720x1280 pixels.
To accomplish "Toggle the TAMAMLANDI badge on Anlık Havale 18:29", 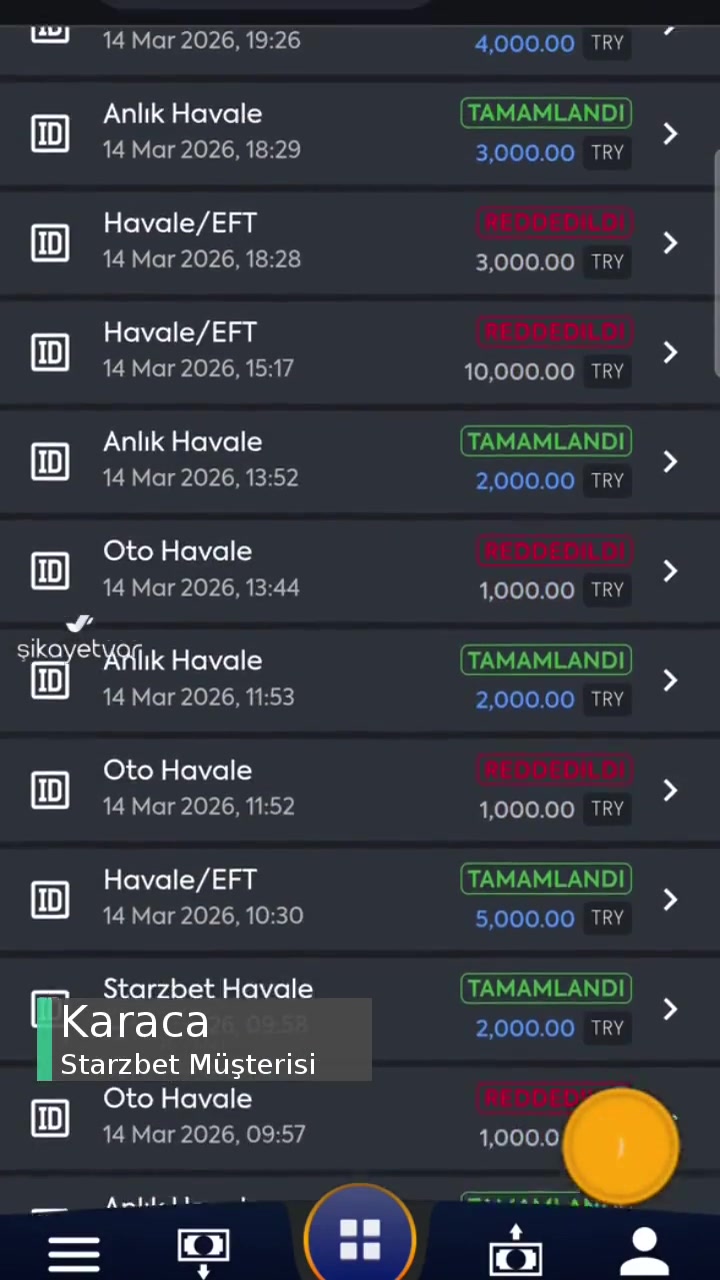I will [x=546, y=113].
